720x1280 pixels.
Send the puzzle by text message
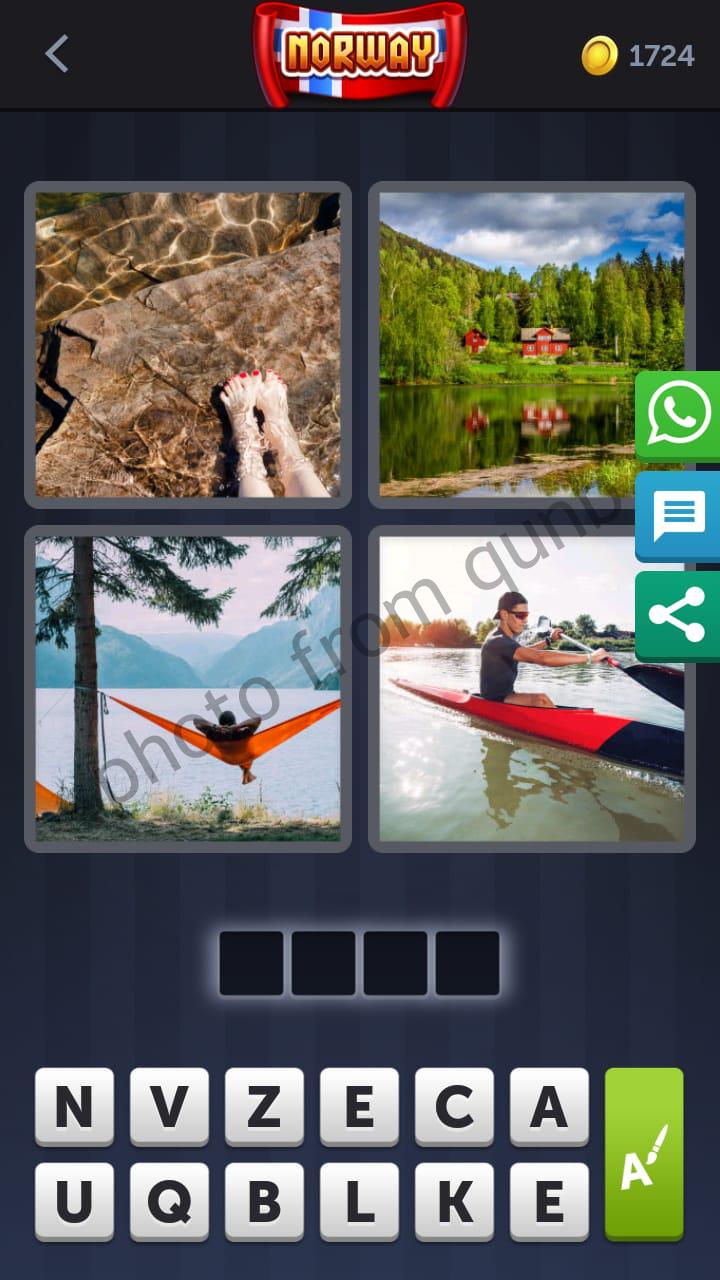679,516
